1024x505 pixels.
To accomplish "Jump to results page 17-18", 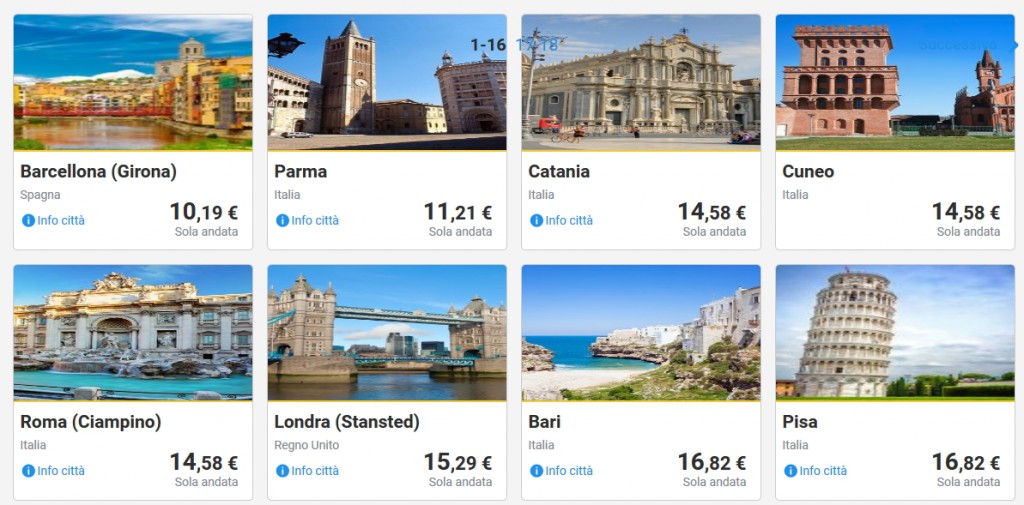I will 538,45.
